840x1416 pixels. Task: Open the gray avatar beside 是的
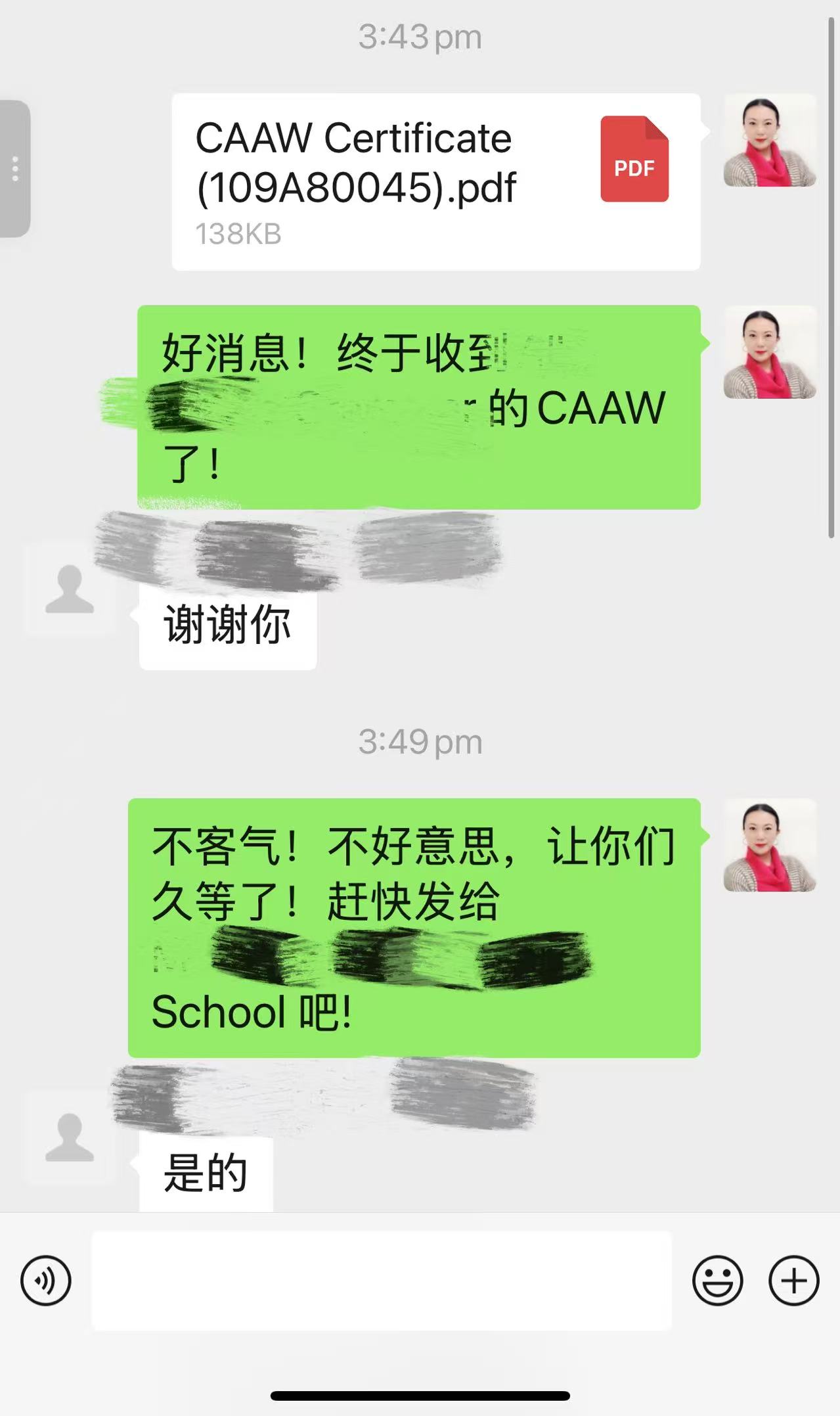point(70,1137)
